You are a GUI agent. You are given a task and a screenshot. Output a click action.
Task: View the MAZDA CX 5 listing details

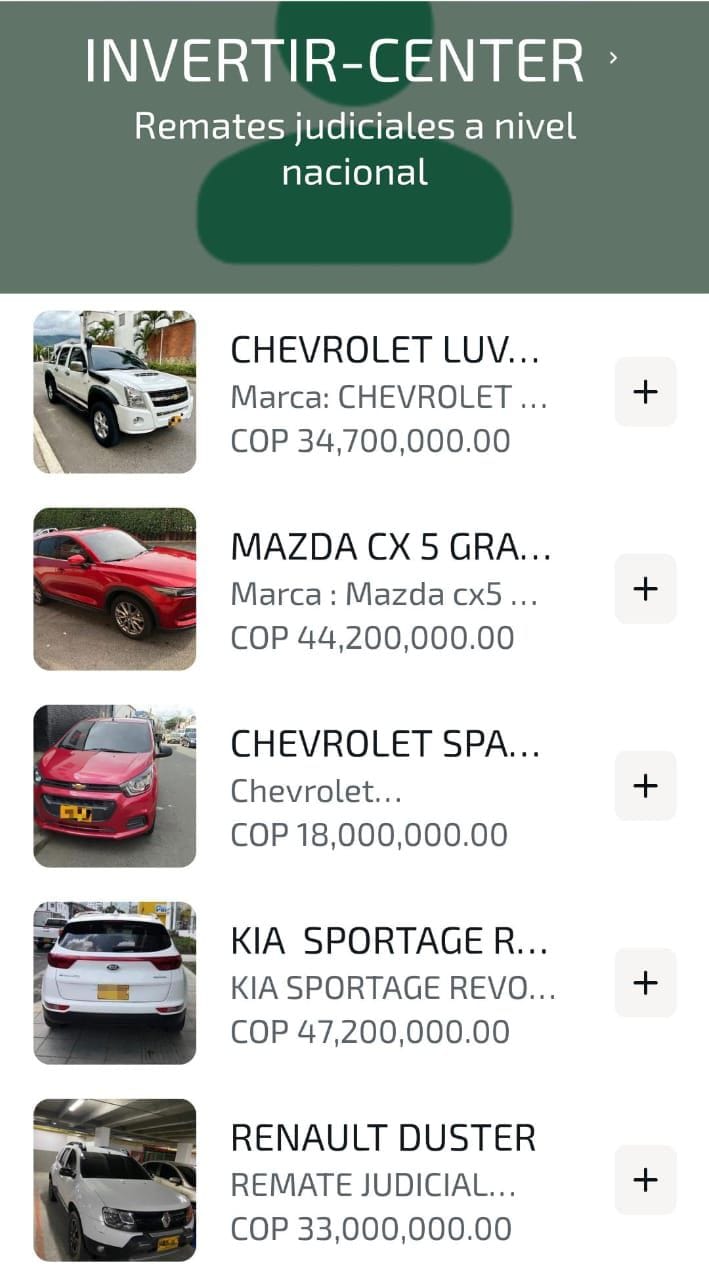(x=390, y=548)
